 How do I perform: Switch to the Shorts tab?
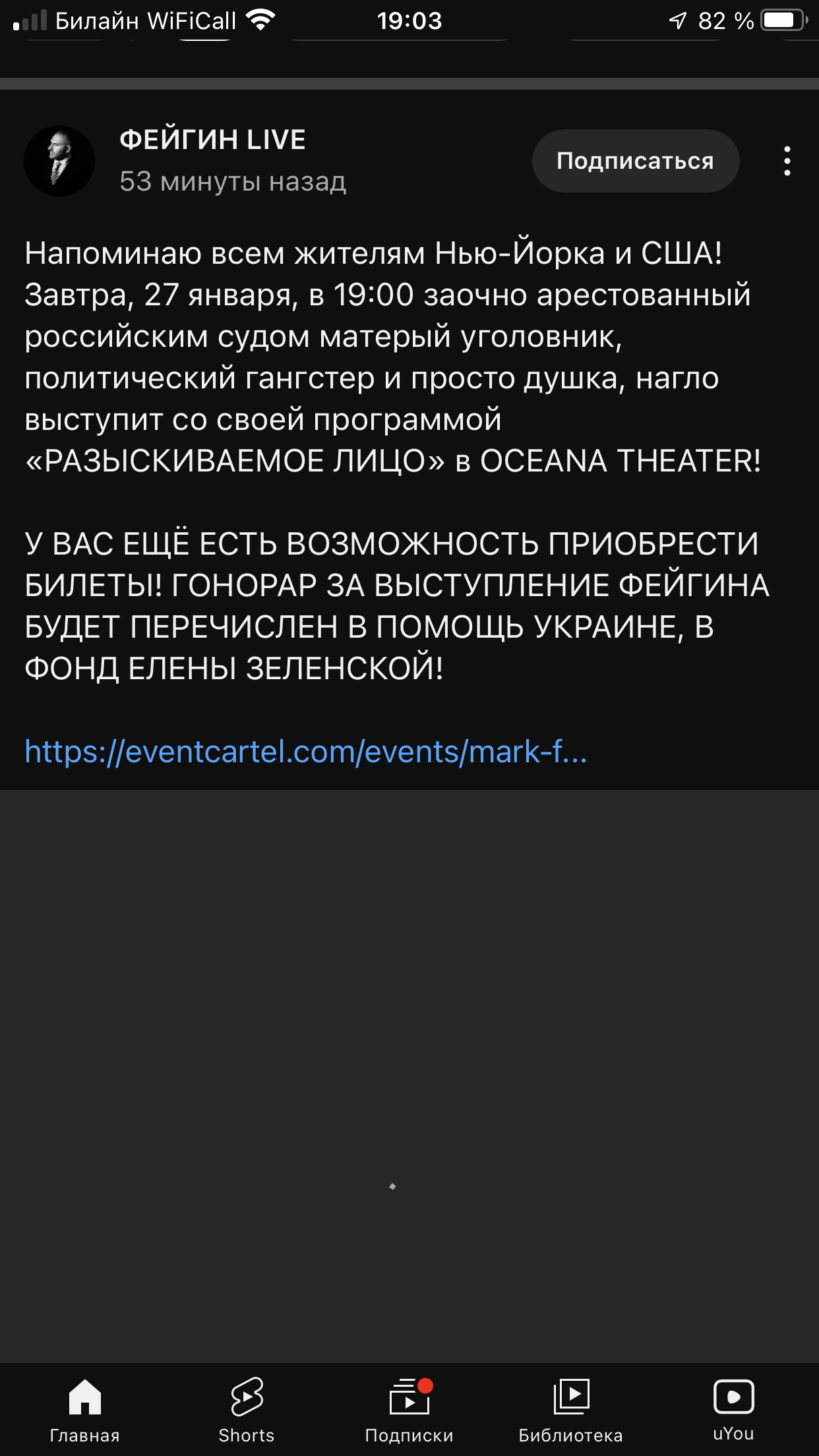(247, 1410)
